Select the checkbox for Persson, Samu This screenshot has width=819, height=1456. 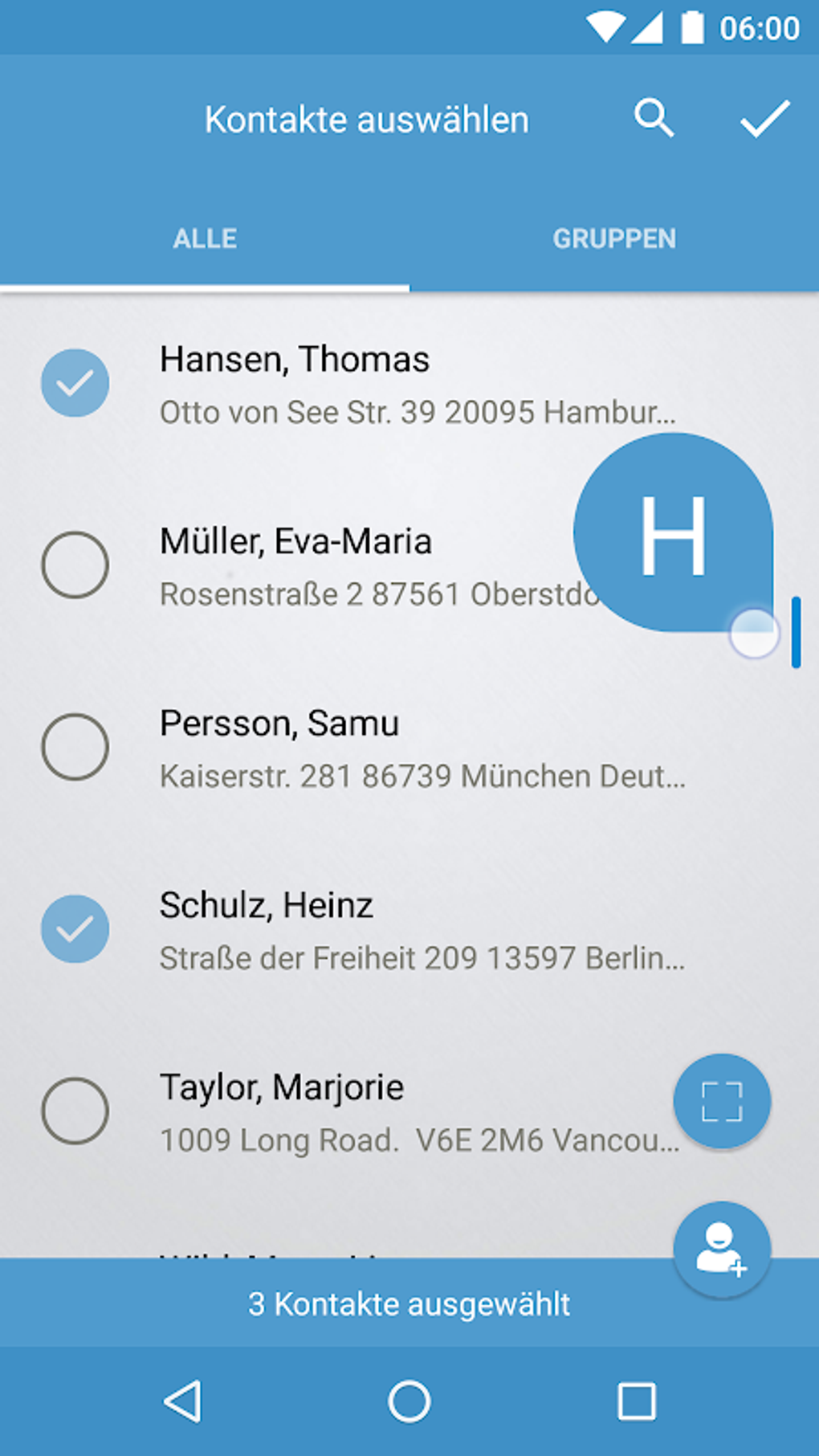point(75,747)
